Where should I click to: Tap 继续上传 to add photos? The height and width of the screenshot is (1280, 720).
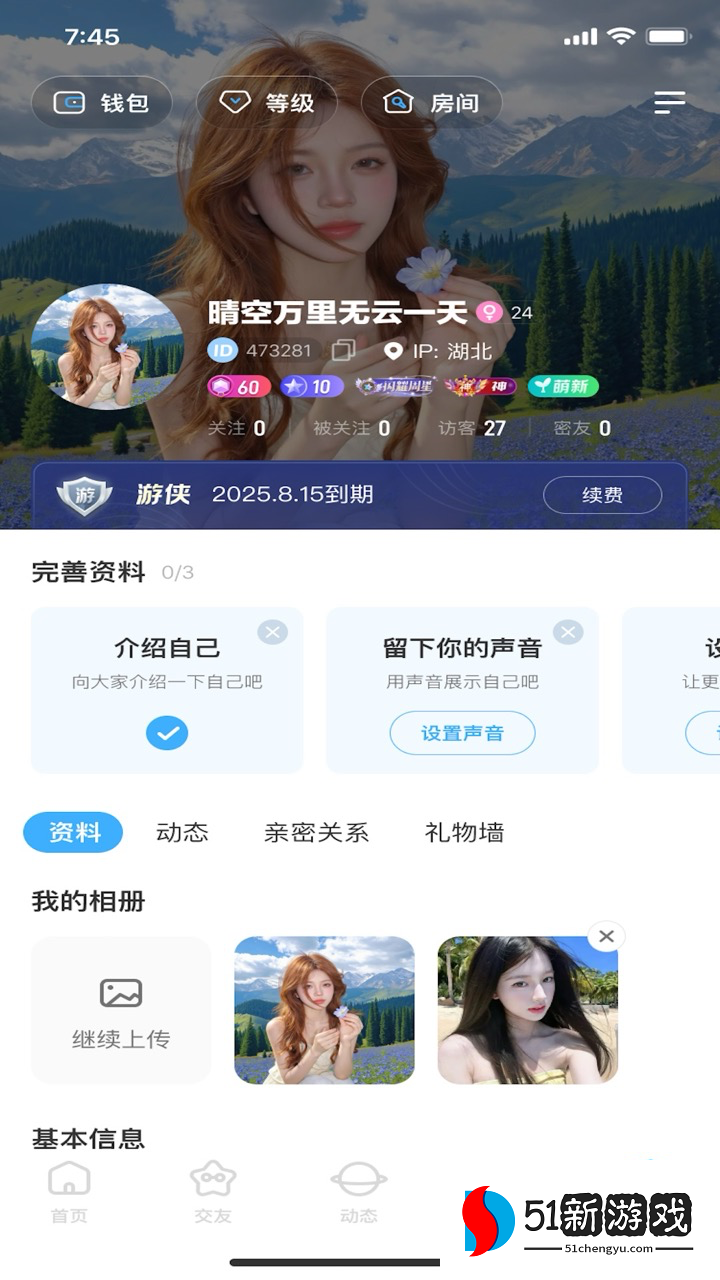pos(121,1010)
